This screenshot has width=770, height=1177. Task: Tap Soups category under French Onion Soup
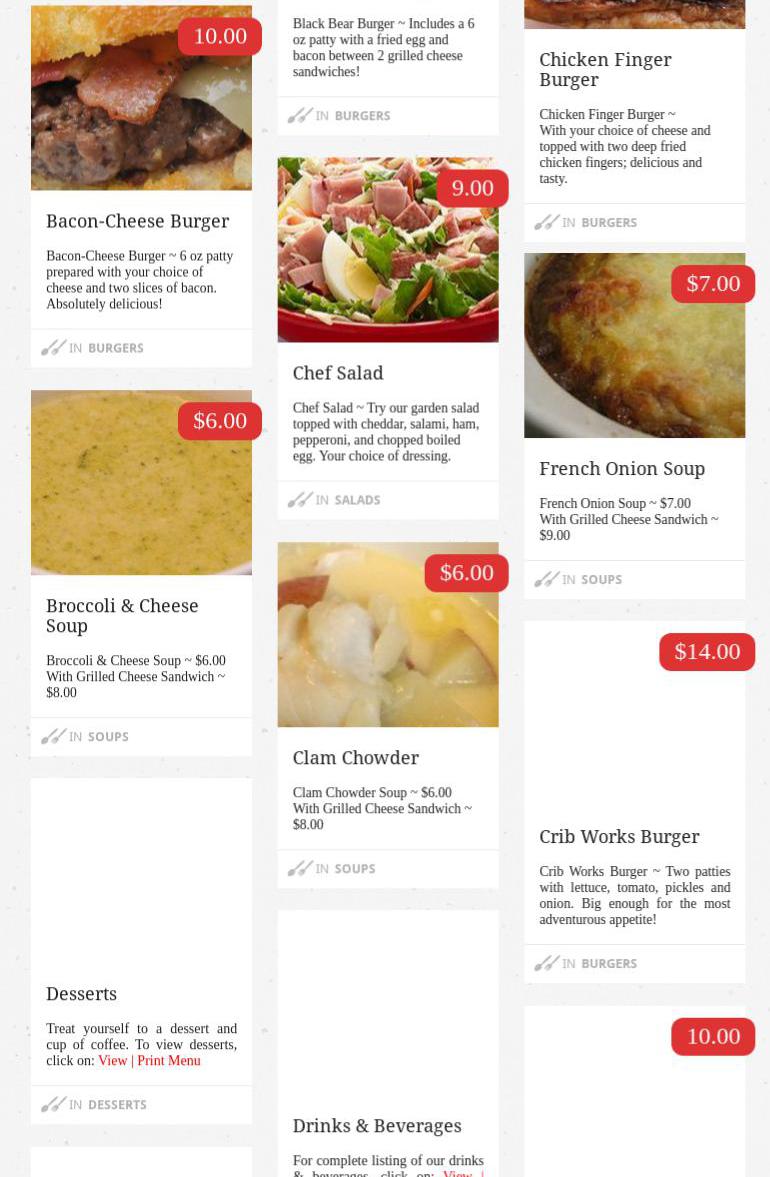click(x=601, y=580)
